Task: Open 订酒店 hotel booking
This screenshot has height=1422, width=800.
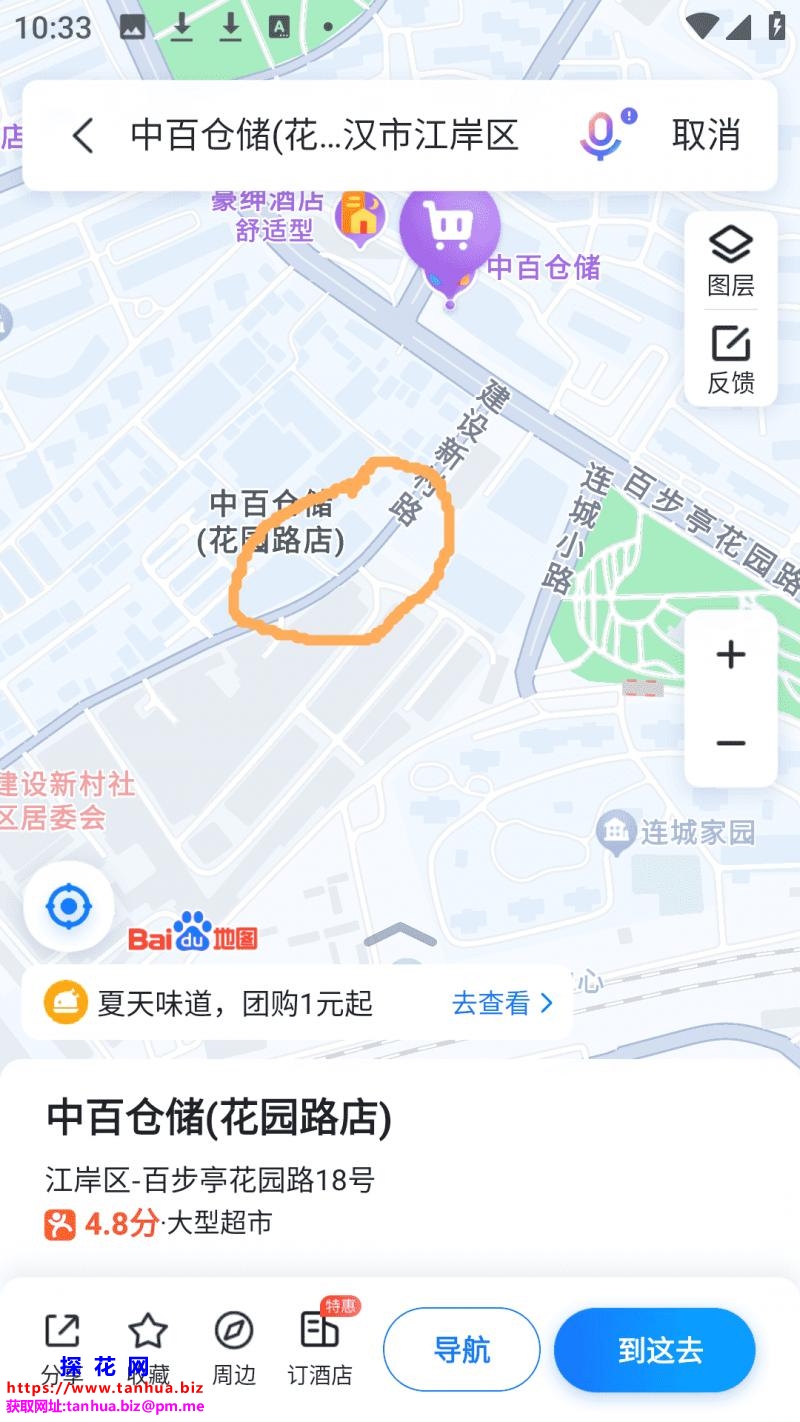Action: click(x=321, y=1347)
